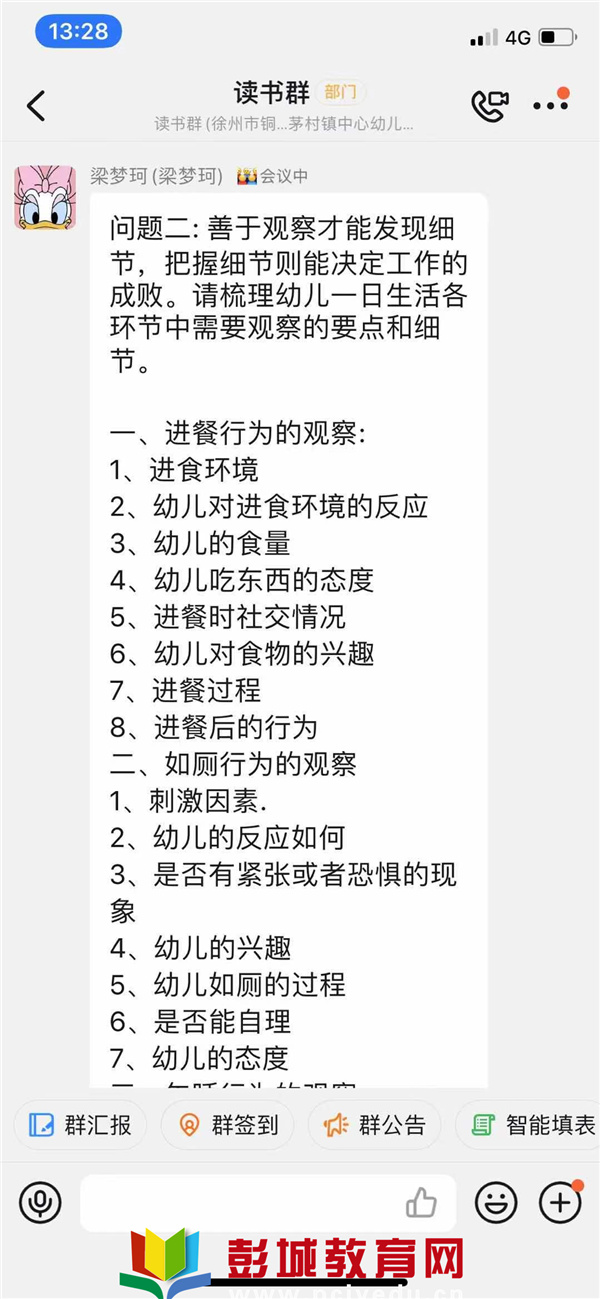The image size is (600, 1299).
Task: Send a thumbs-up reaction
Action: coord(422,1202)
